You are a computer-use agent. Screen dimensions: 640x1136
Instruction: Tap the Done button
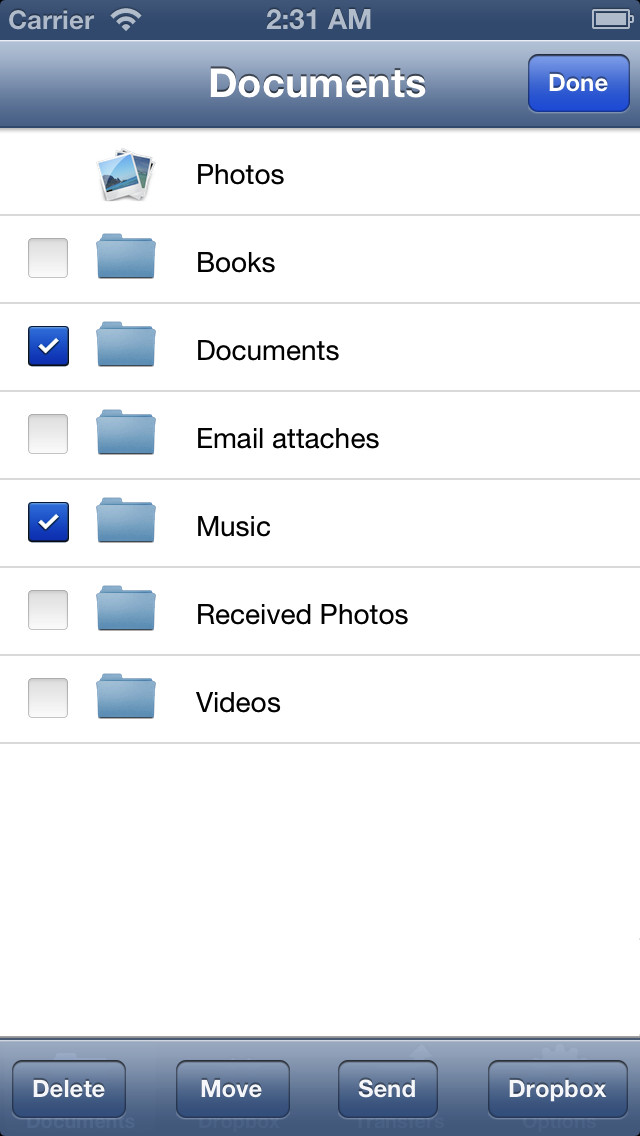click(578, 83)
